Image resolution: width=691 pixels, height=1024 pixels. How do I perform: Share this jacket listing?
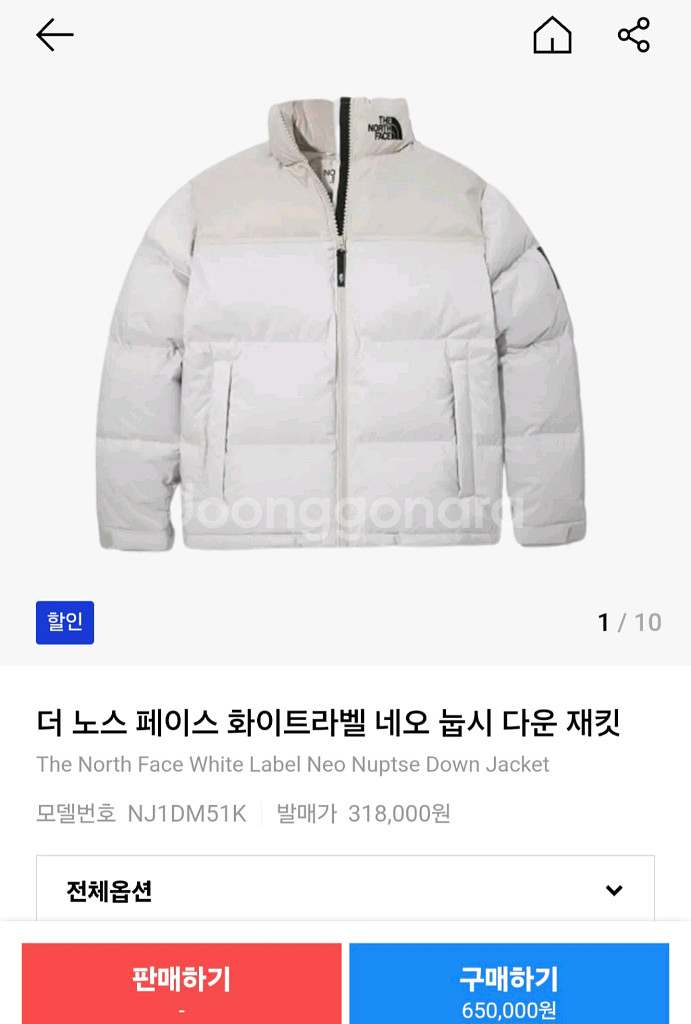(634, 35)
